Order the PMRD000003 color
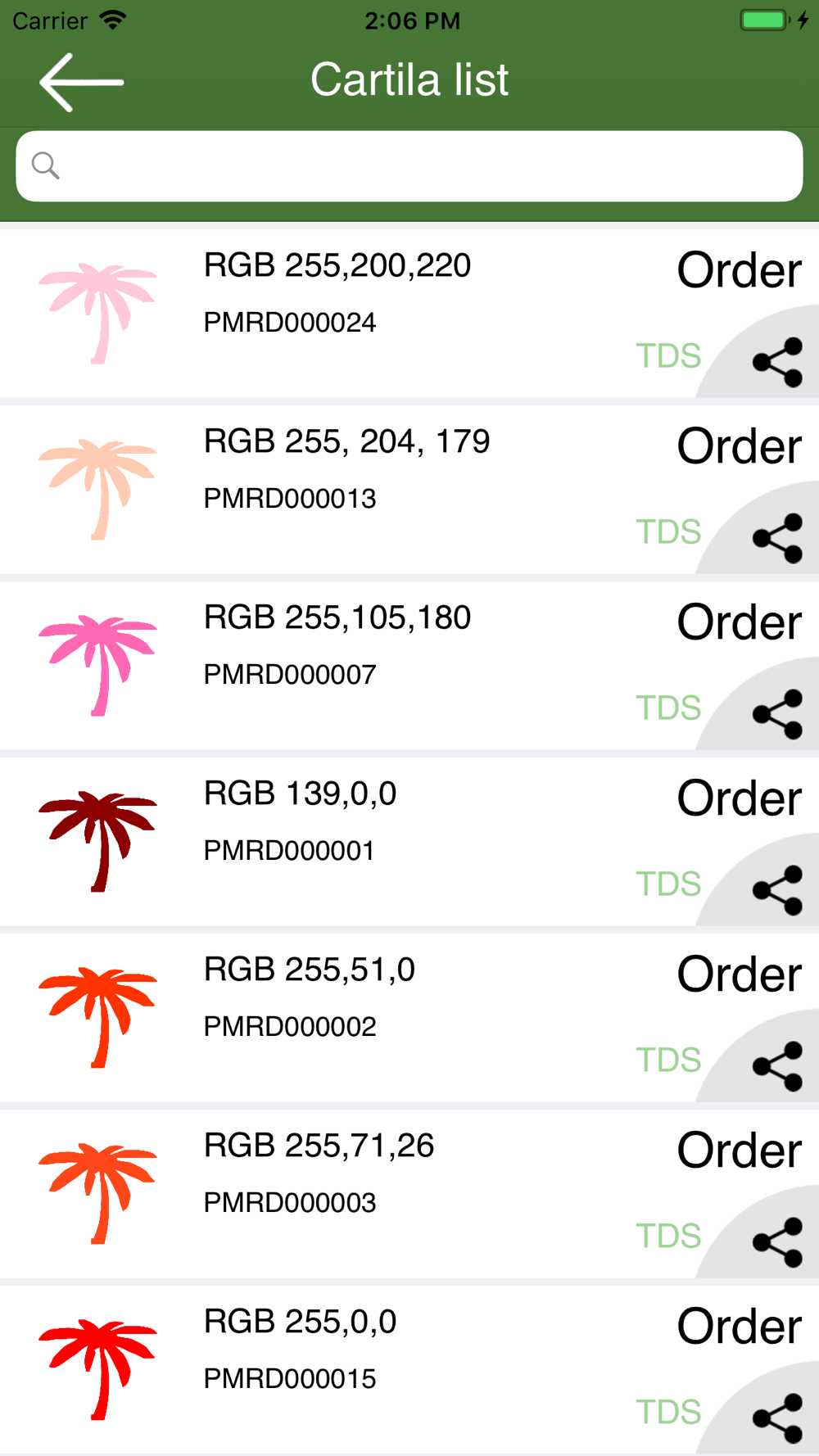Image resolution: width=819 pixels, height=1456 pixels. [739, 1151]
